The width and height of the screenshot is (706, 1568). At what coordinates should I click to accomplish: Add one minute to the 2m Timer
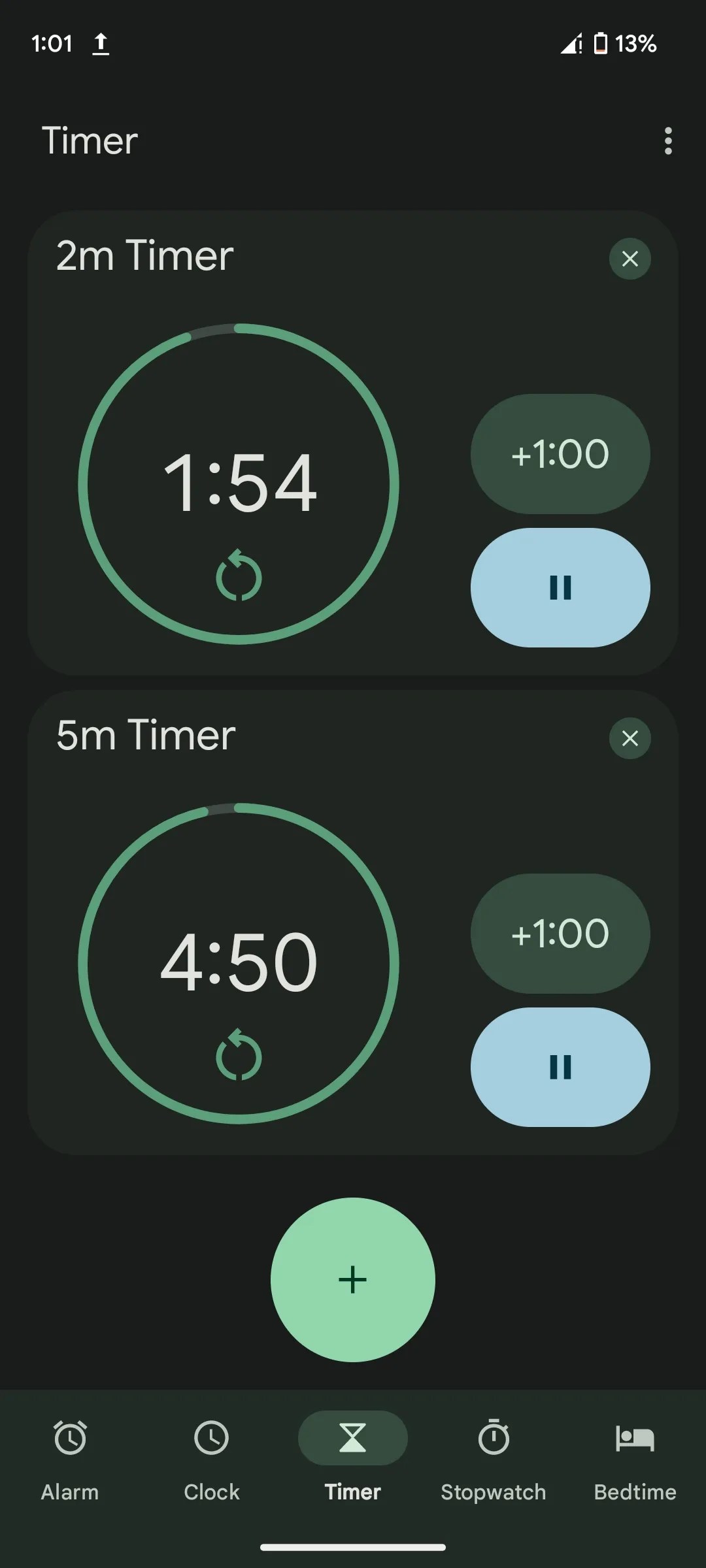tap(560, 453)
